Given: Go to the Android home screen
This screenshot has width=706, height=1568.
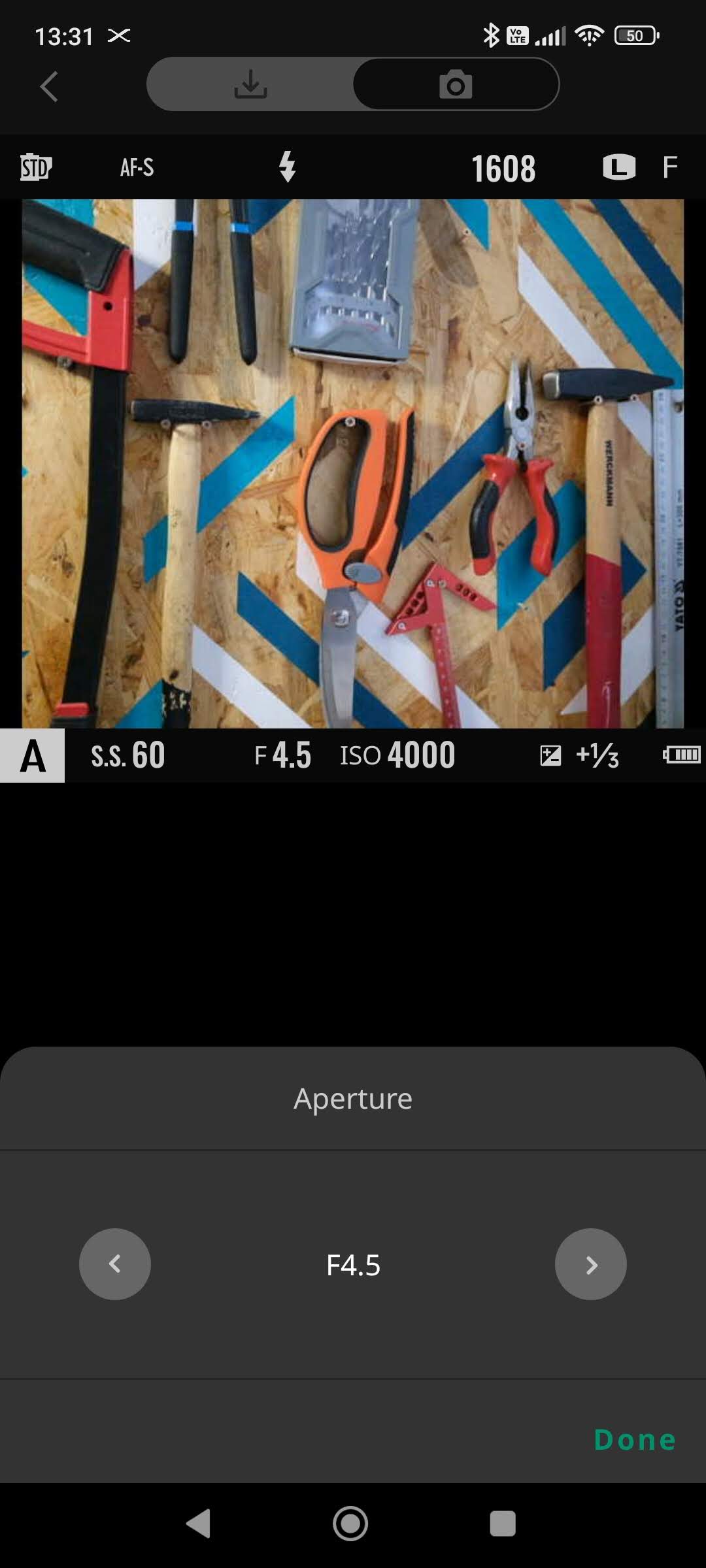Looking at the screenshot, I should coord(350,1524).
